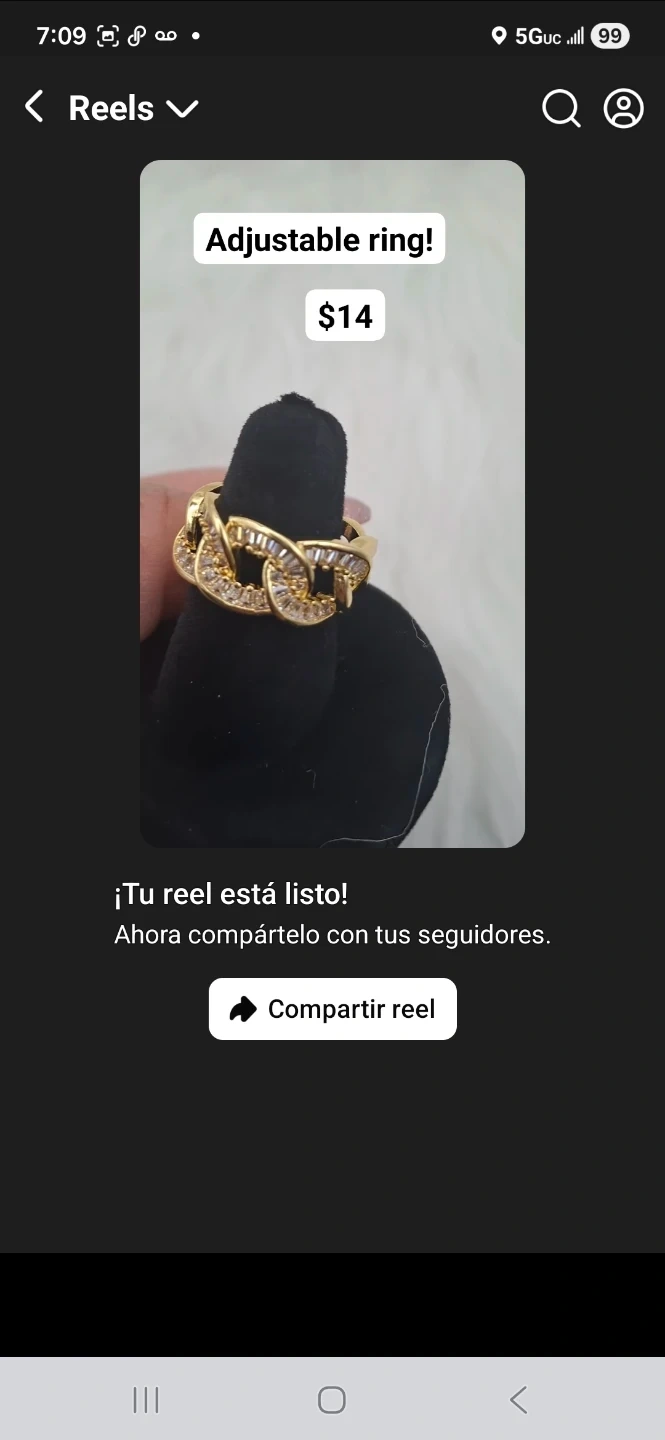
Task: Open the profile icon
Action: (x=623, y=108)
